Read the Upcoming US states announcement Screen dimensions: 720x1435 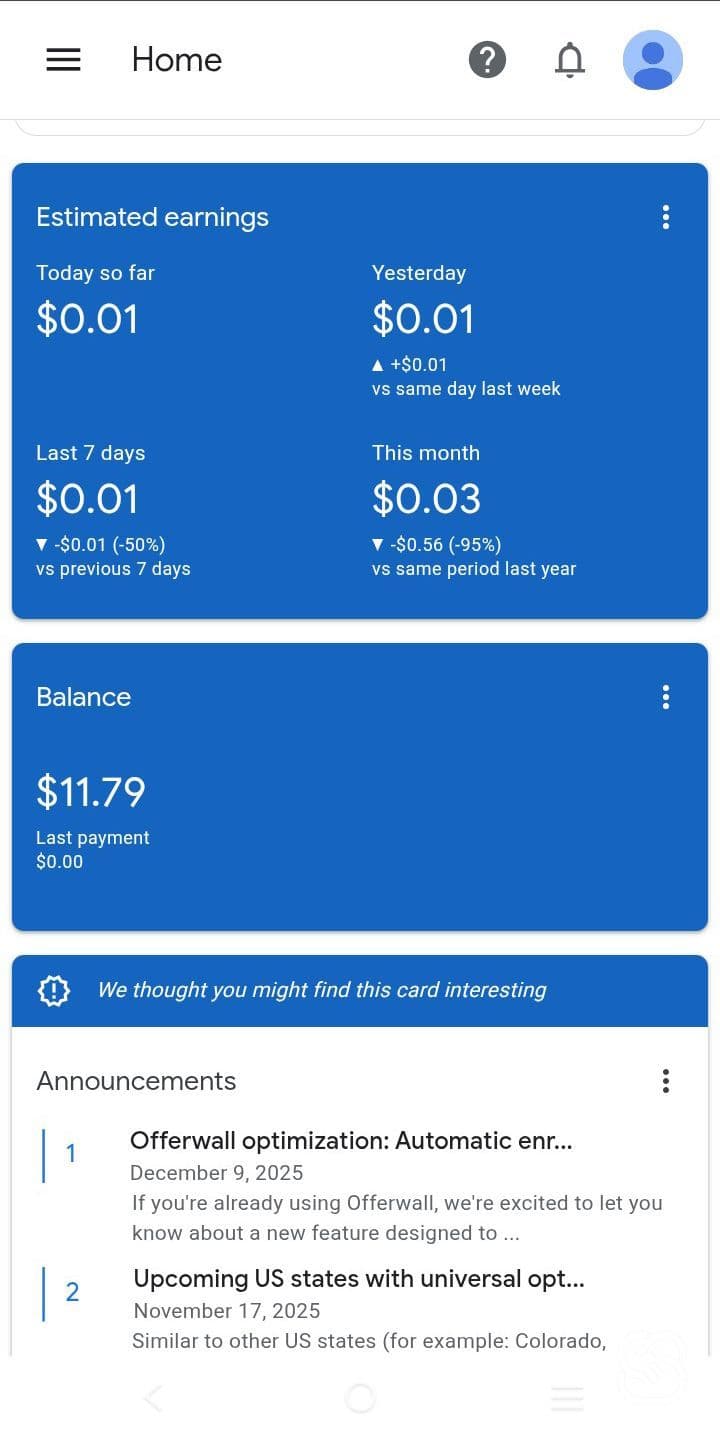(x=358, y=1279)
